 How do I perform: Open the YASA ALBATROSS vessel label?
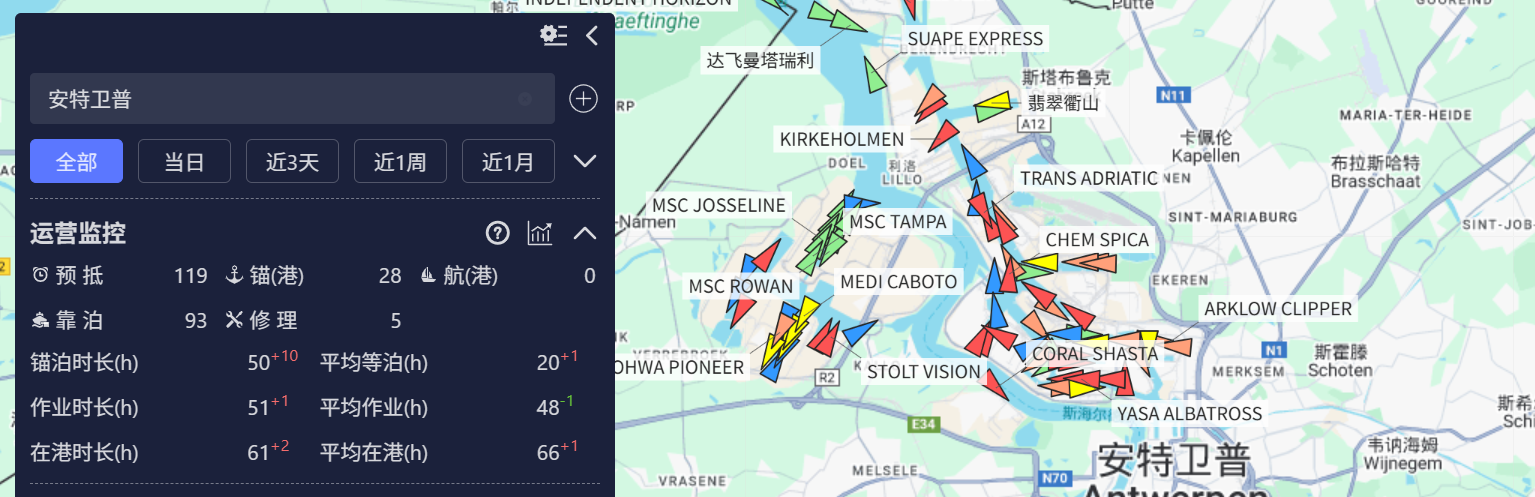1189,413
